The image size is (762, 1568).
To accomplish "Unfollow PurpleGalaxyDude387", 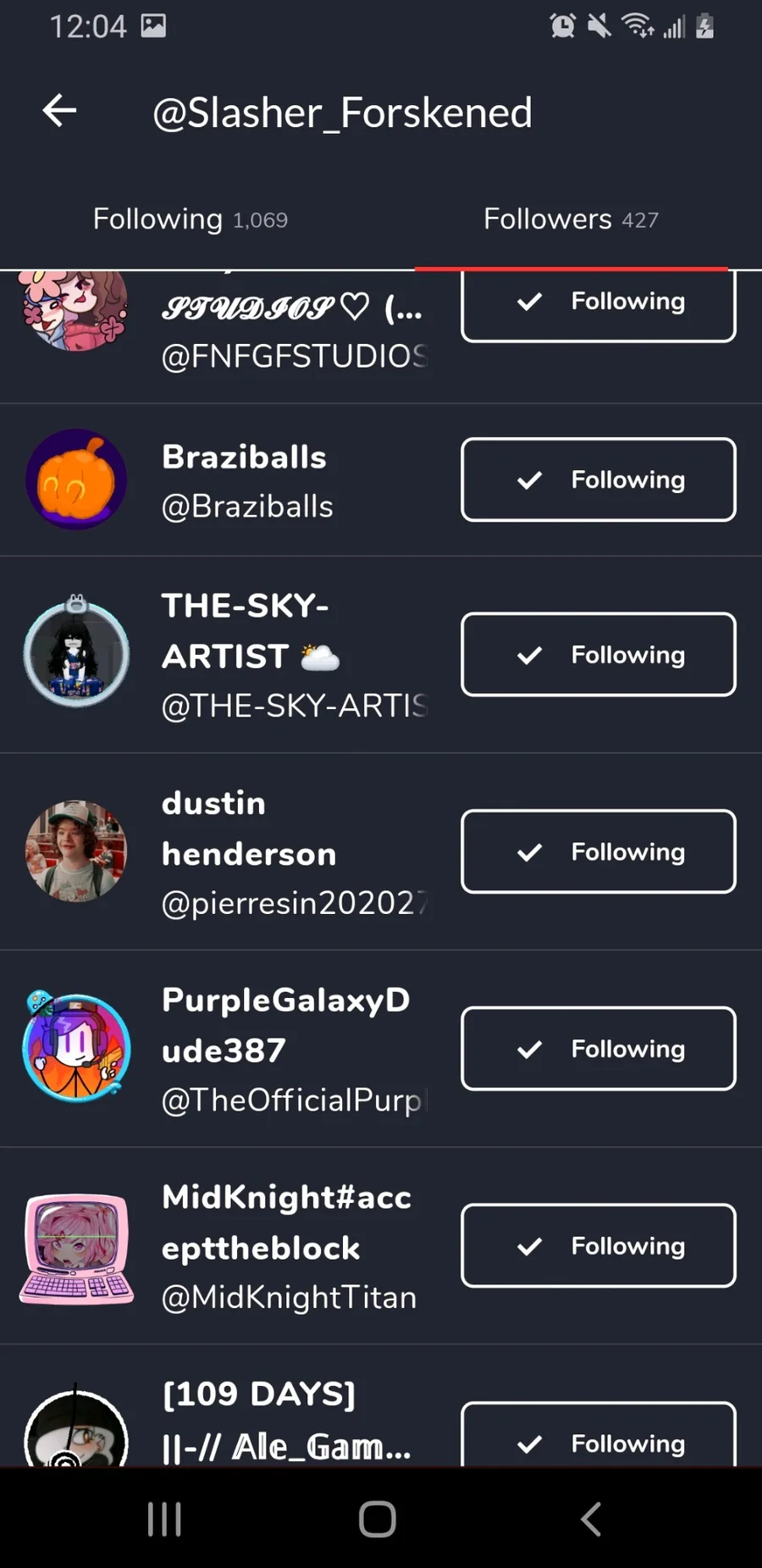I will point(598,1049).
